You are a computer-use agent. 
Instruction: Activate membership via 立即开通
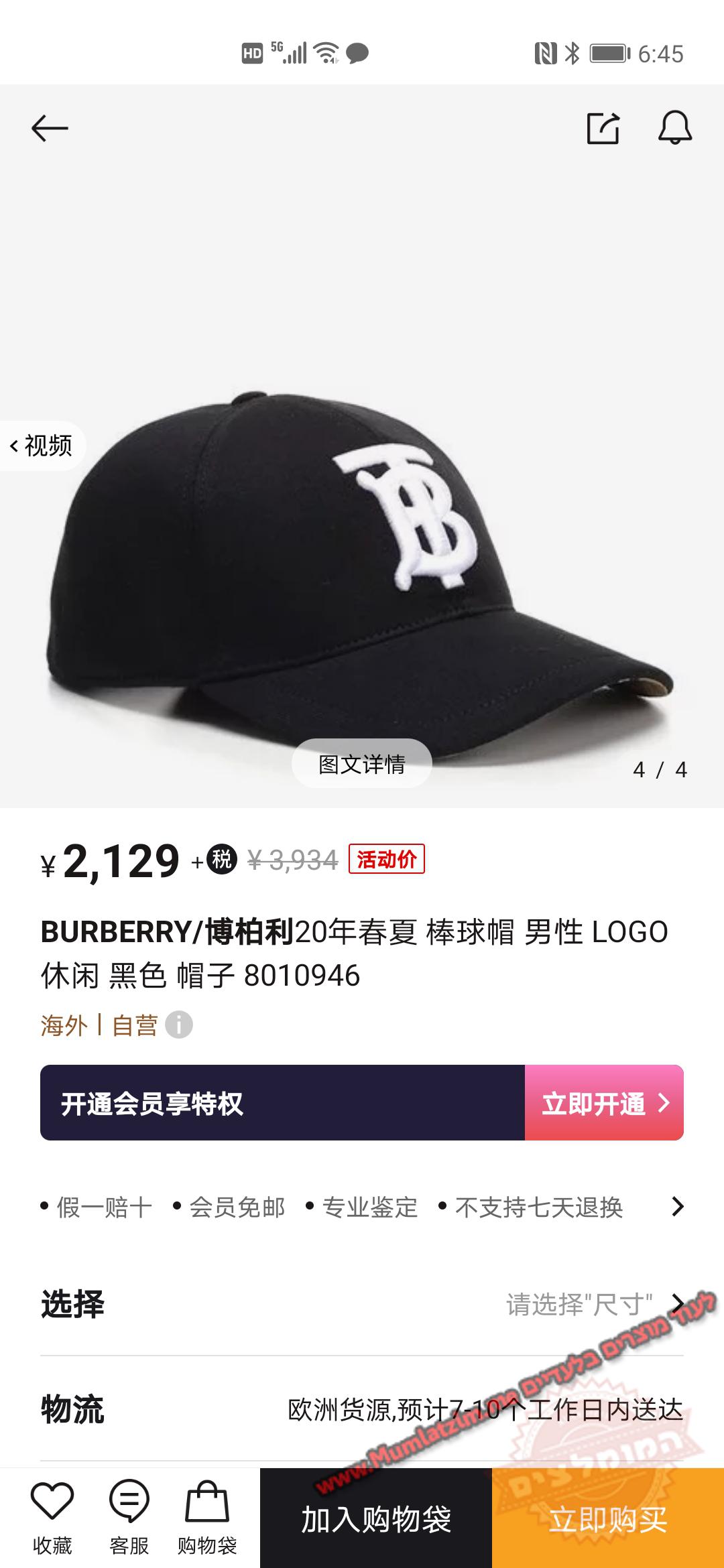(x=604, y=1103)
